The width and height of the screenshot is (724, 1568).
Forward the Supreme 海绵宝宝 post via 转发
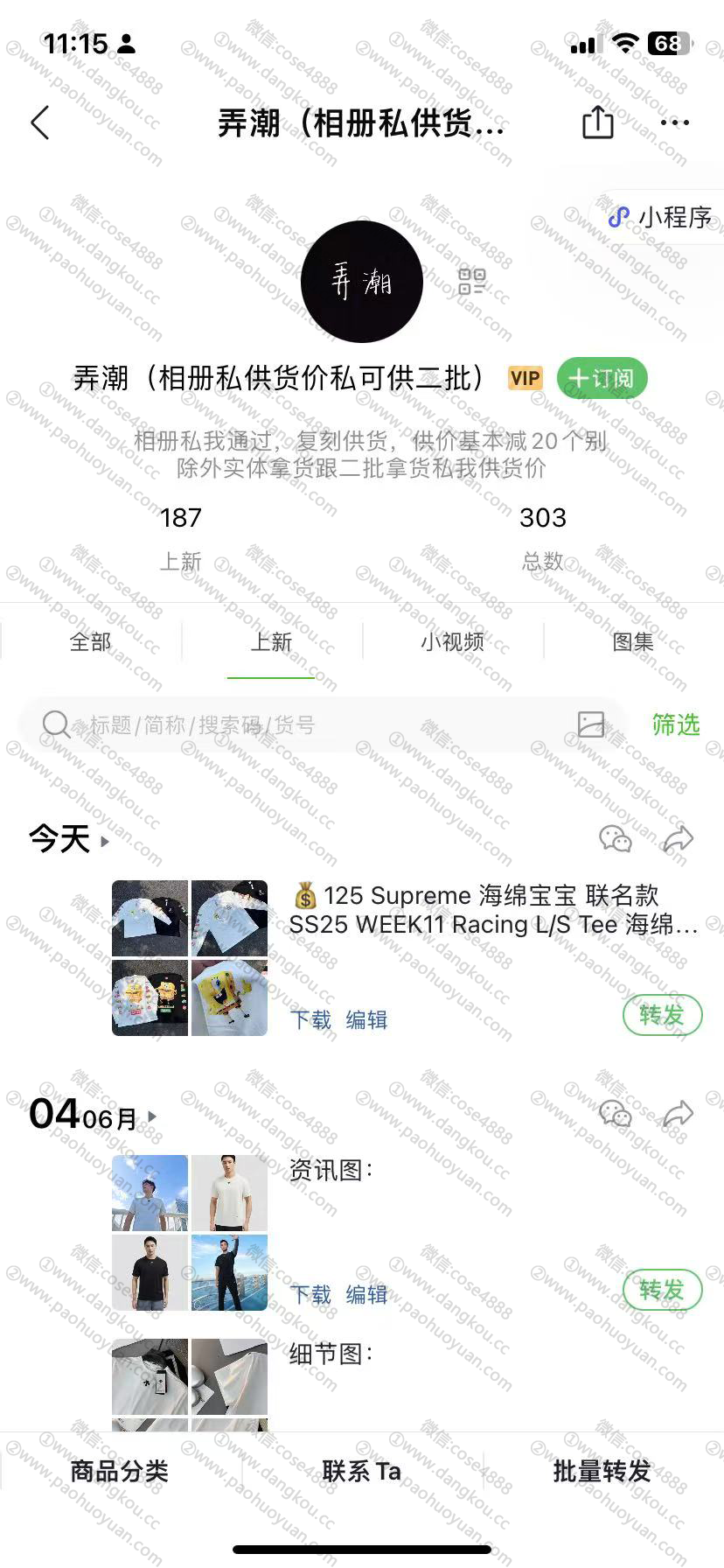pyautogui.click(x=662, y=1015)
